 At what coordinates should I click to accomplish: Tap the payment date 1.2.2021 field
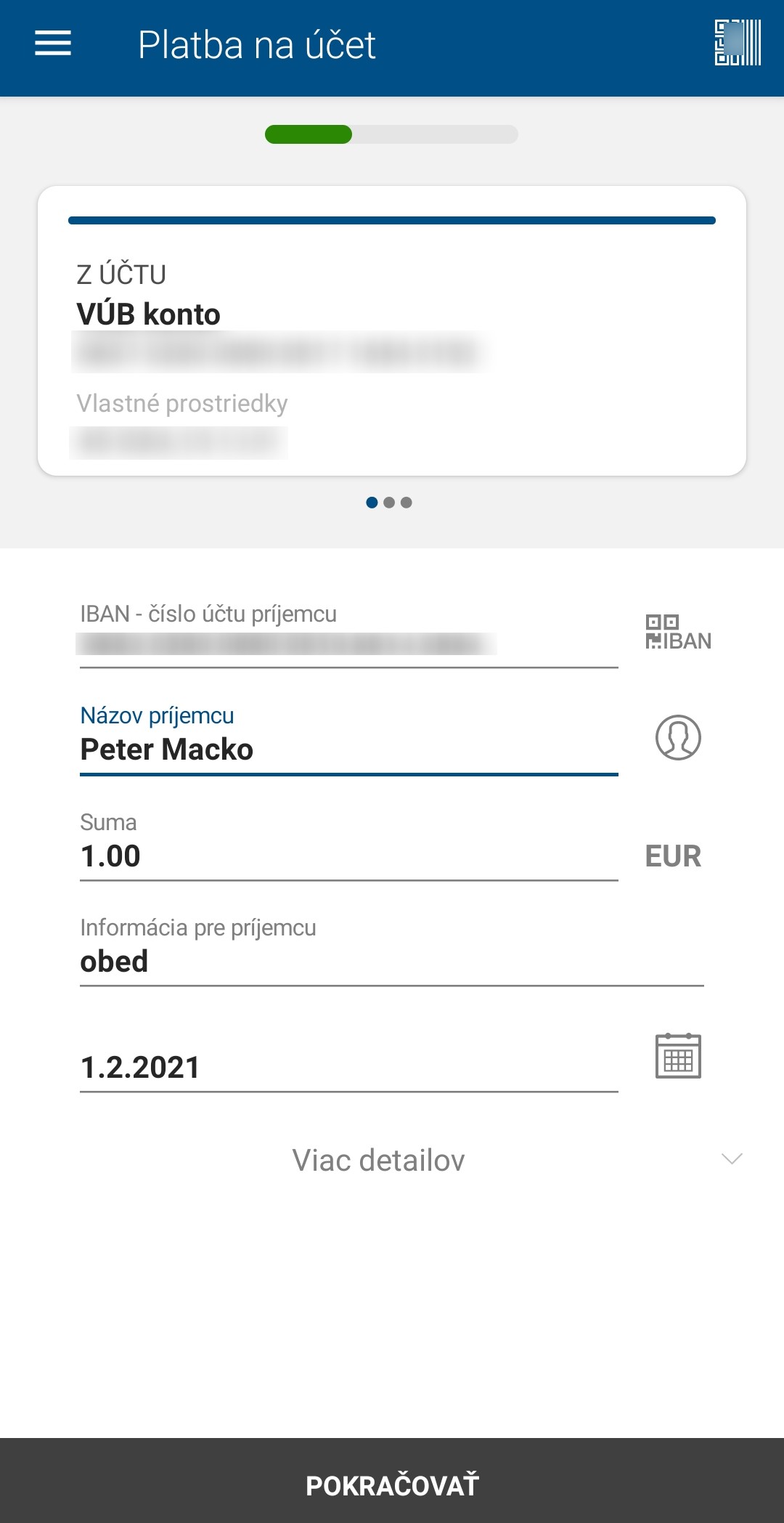(348, 1067)
